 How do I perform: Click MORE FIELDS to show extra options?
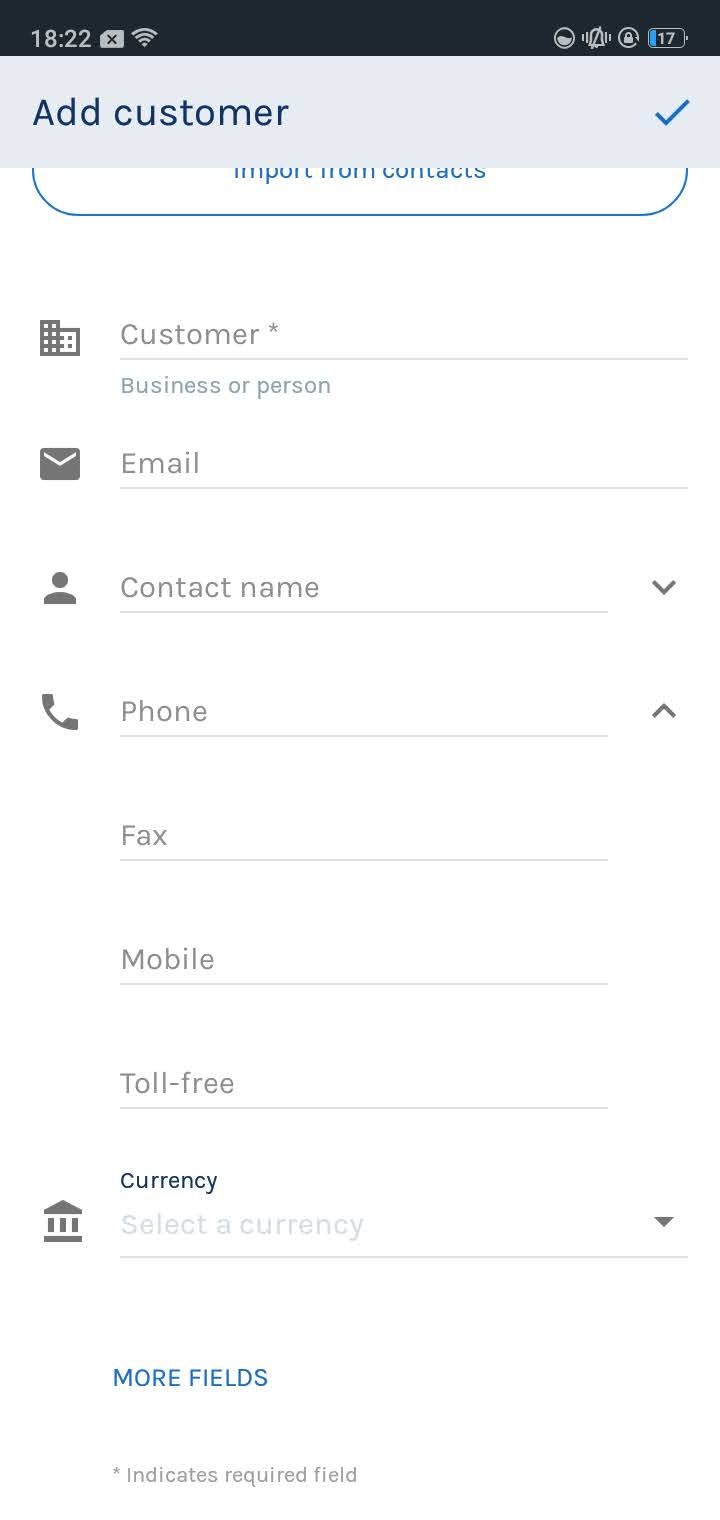190,1378
